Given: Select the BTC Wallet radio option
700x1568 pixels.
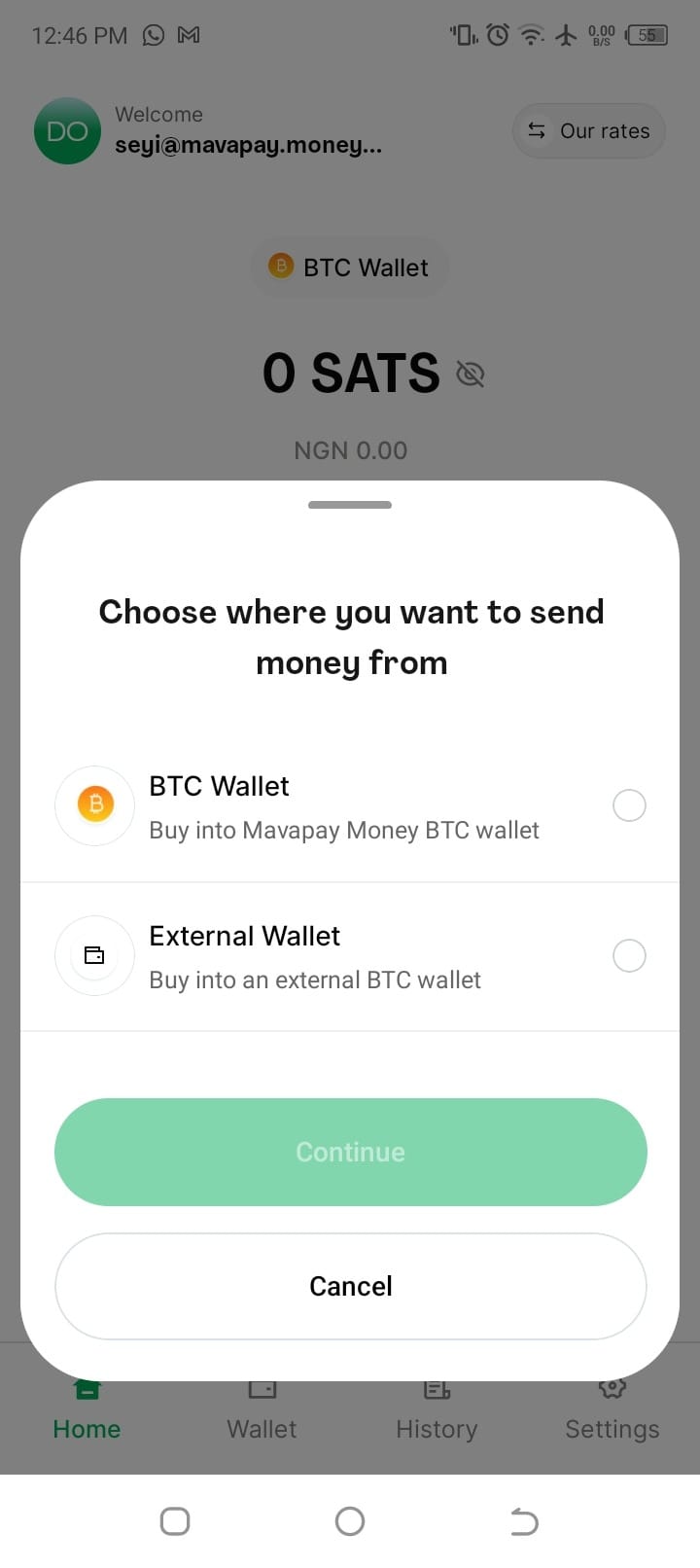Looking at the screenshot, I should point(629,805).
